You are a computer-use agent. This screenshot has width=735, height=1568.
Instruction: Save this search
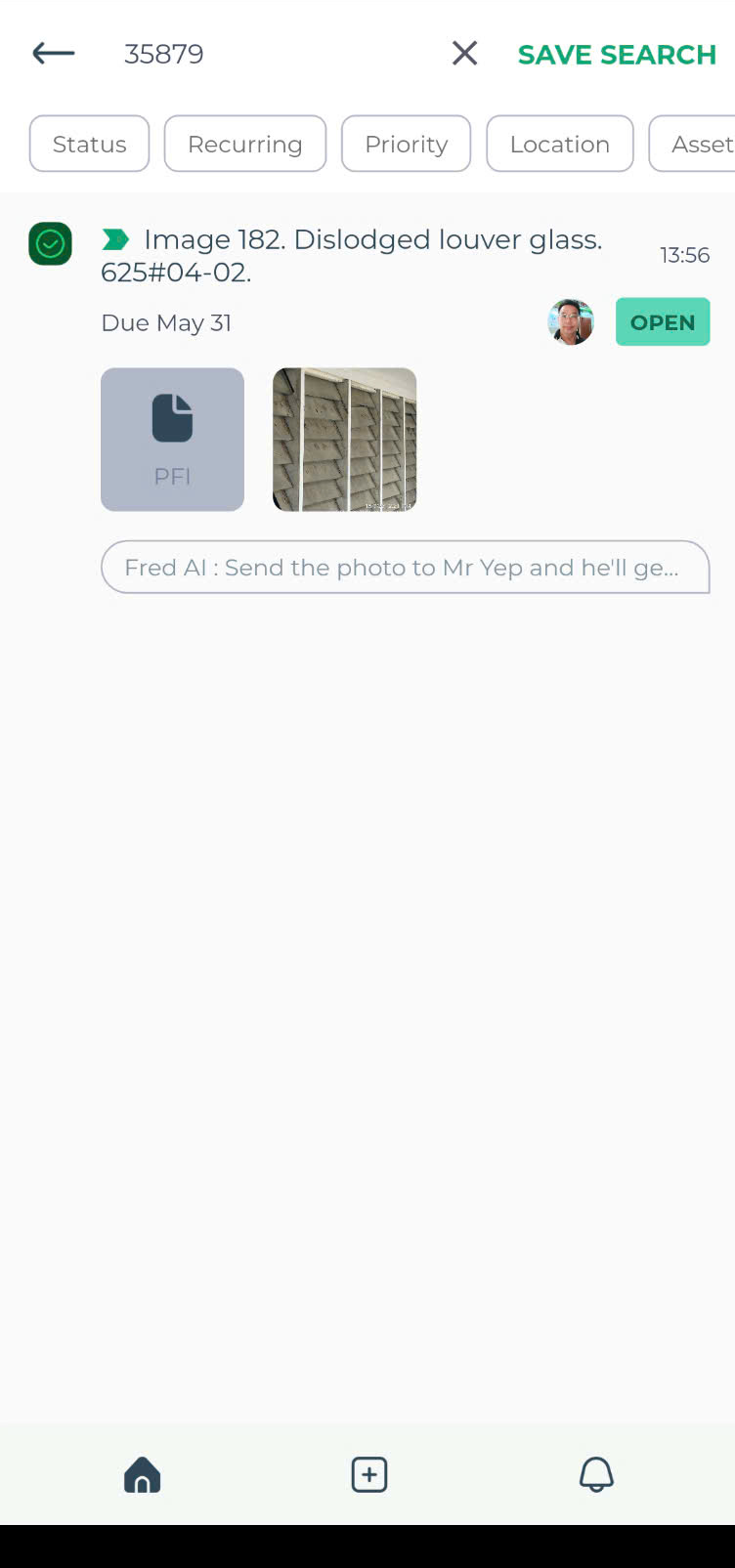coord(617,55)
